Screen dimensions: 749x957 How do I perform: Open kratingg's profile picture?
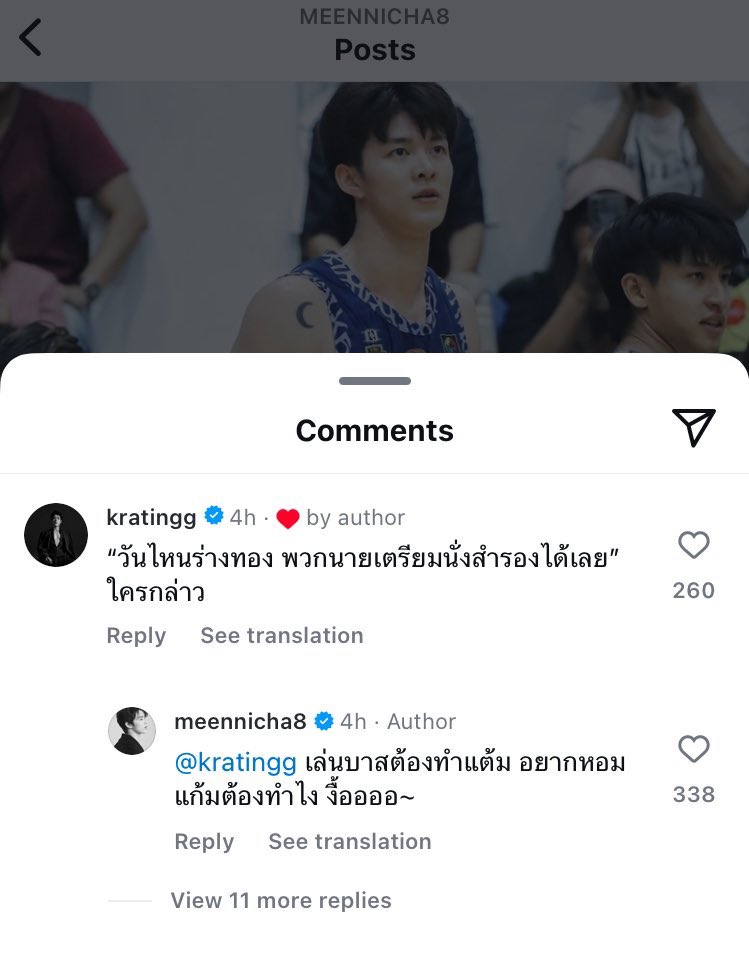click(56, 535)
